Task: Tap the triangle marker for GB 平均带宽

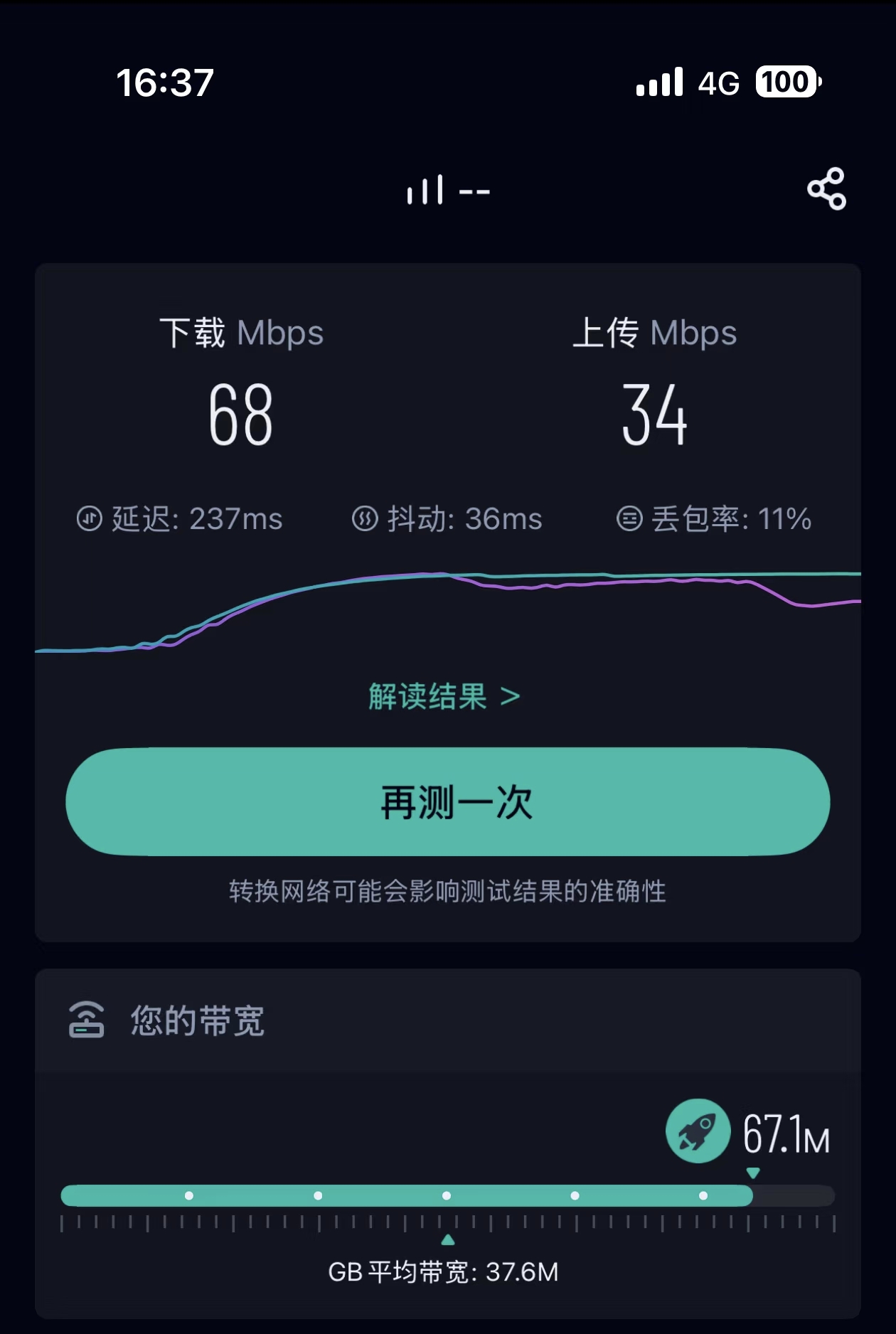Action: [x=447, y=1242]
